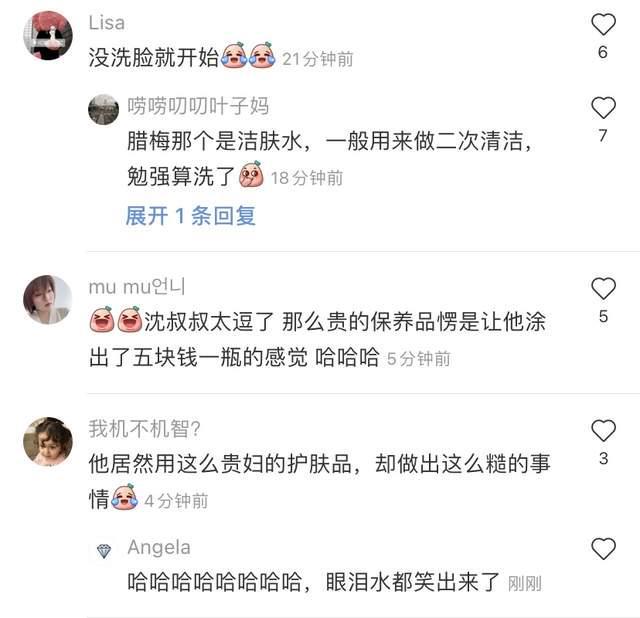Like Lisa's comment
640x618 pixels.
coord(603,25)
